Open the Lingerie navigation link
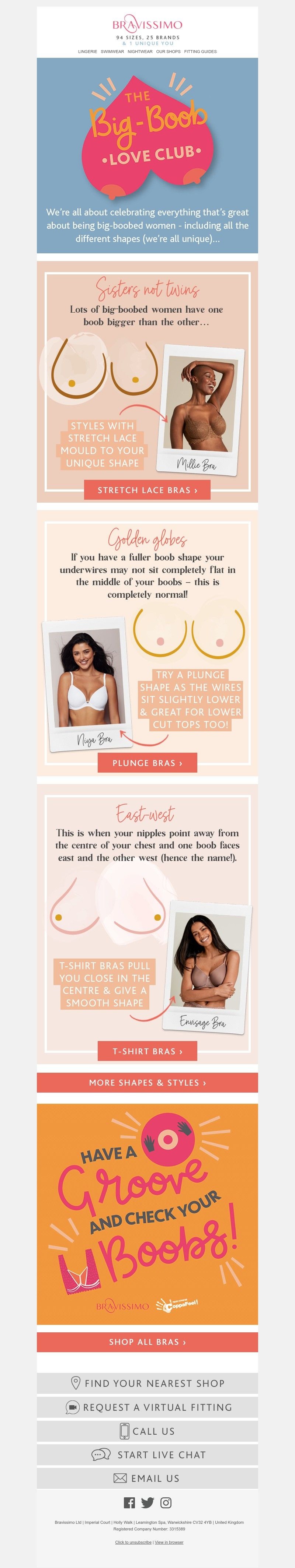The width and height of the screenshot is (295, 1568). pyautogui.click(x=87, y=52)
